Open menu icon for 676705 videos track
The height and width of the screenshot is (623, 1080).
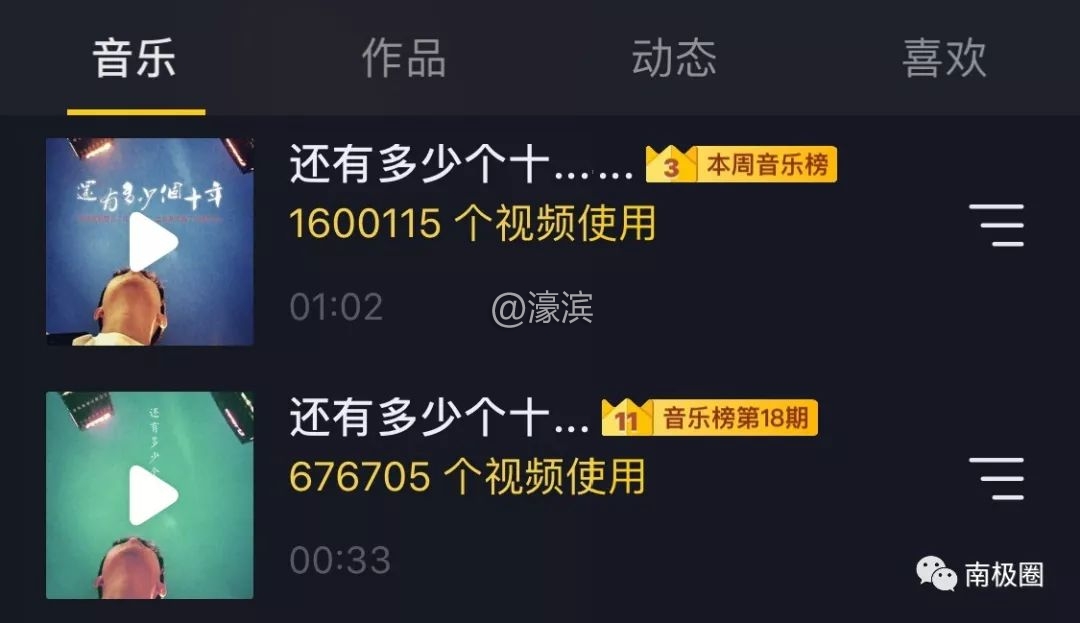click(997, 478)
